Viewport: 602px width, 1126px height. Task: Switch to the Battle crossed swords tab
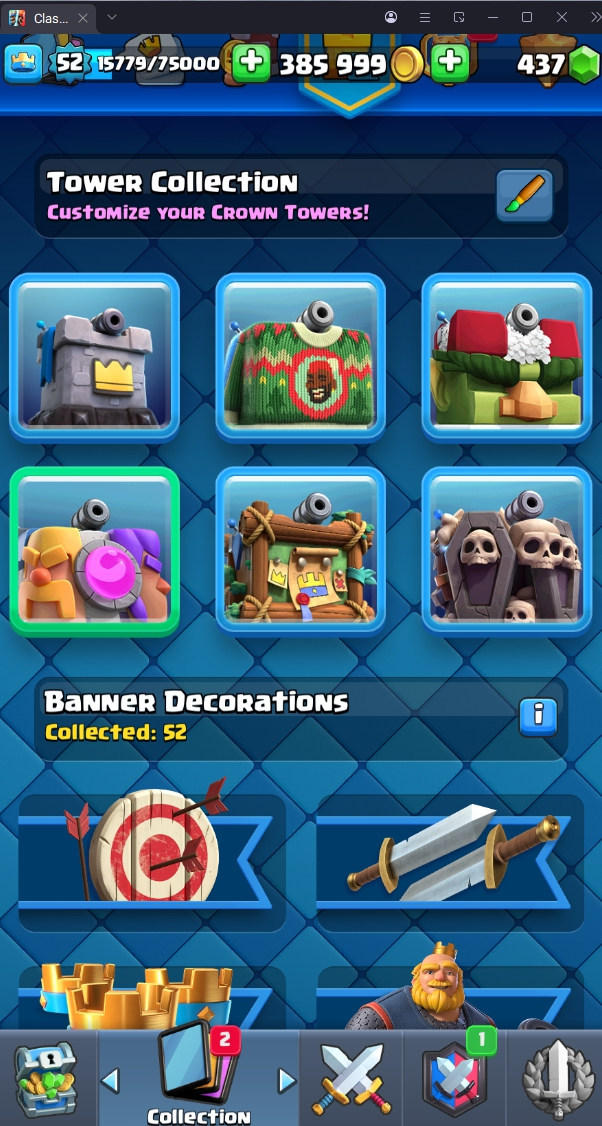coord(349,1080)
